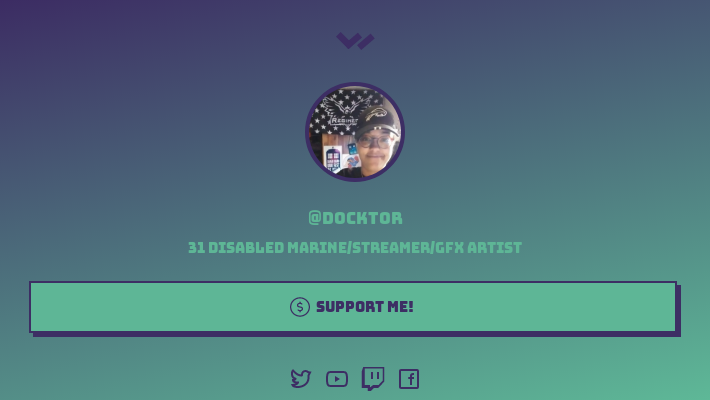710x400 pixels.
Task: Open the Facebook page icon
Action: 409,379
